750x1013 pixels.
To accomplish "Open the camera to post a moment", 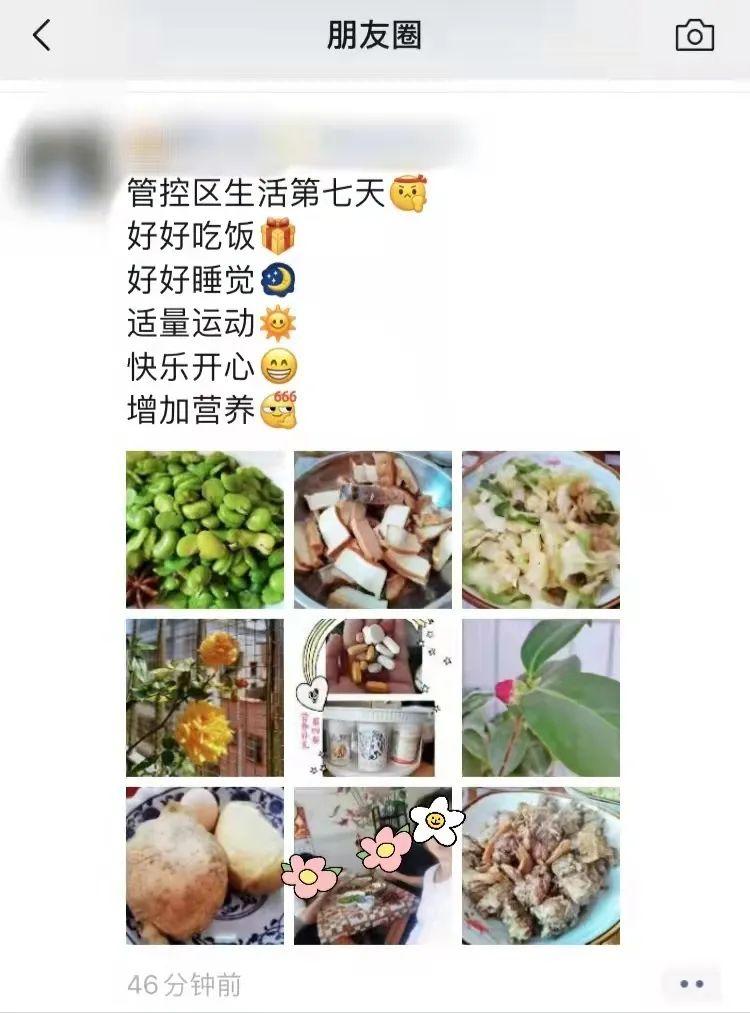I will pyautogui.click(x=694, y=36).
